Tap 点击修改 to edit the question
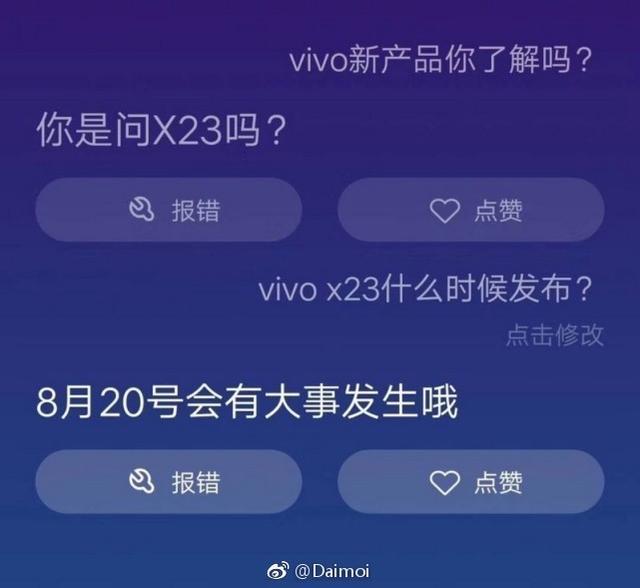This screenshot has height=588, width=640. coord(555,335)
